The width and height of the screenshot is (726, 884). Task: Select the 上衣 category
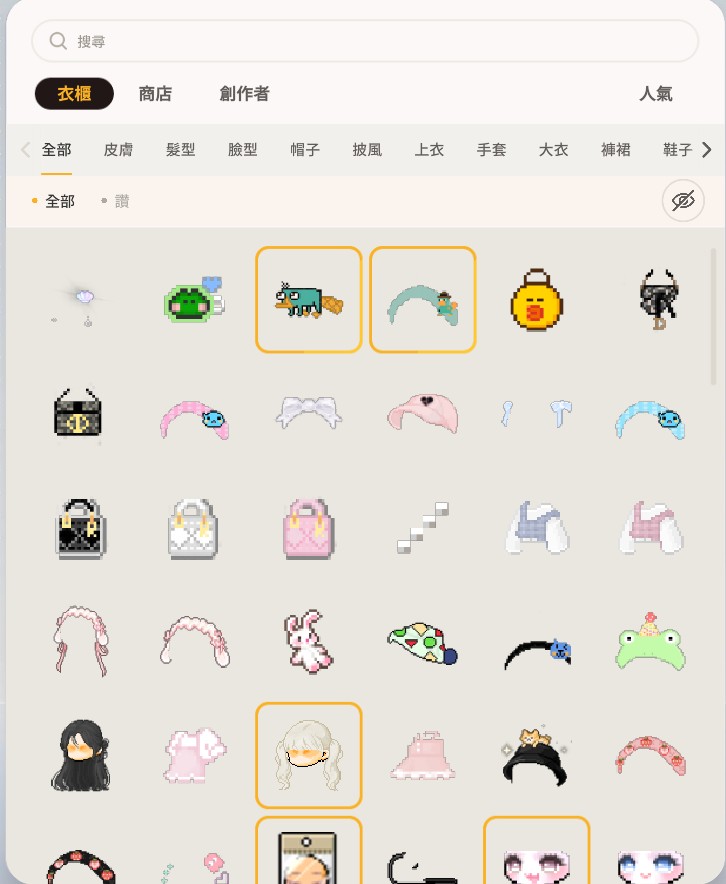(x=429, y=150)
